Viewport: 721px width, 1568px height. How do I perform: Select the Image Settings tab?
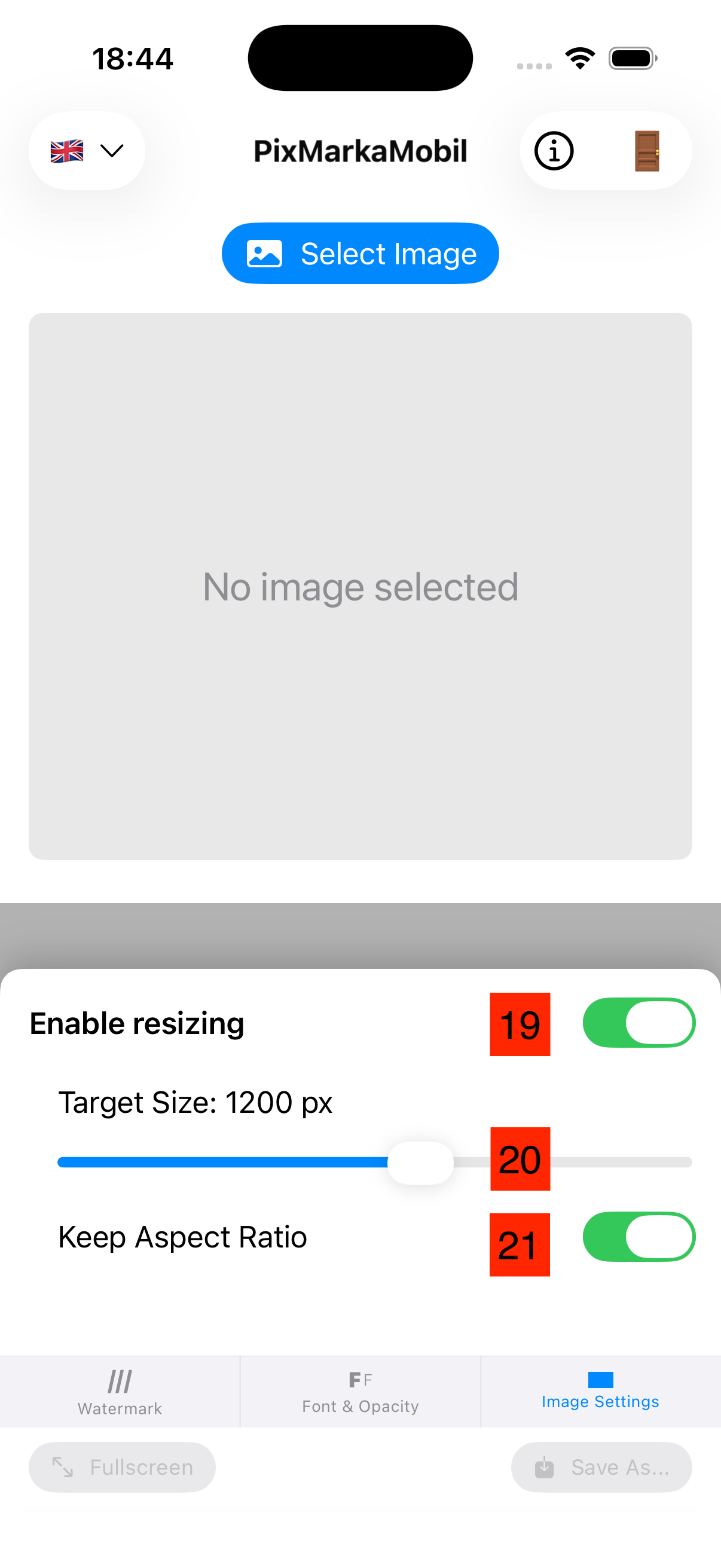coord(600,1392)
